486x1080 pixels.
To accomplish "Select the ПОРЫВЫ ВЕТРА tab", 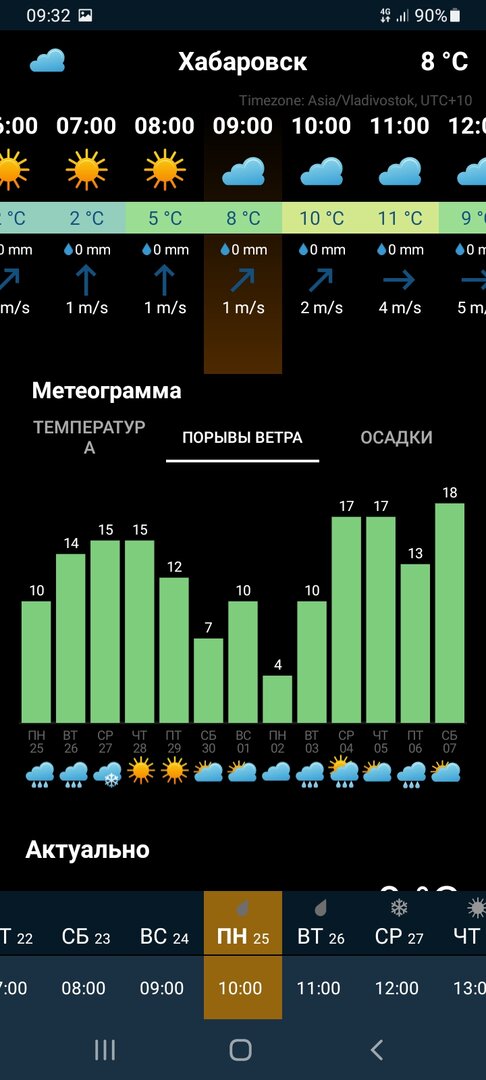I will pyautogui.click(x=242, y=437).
